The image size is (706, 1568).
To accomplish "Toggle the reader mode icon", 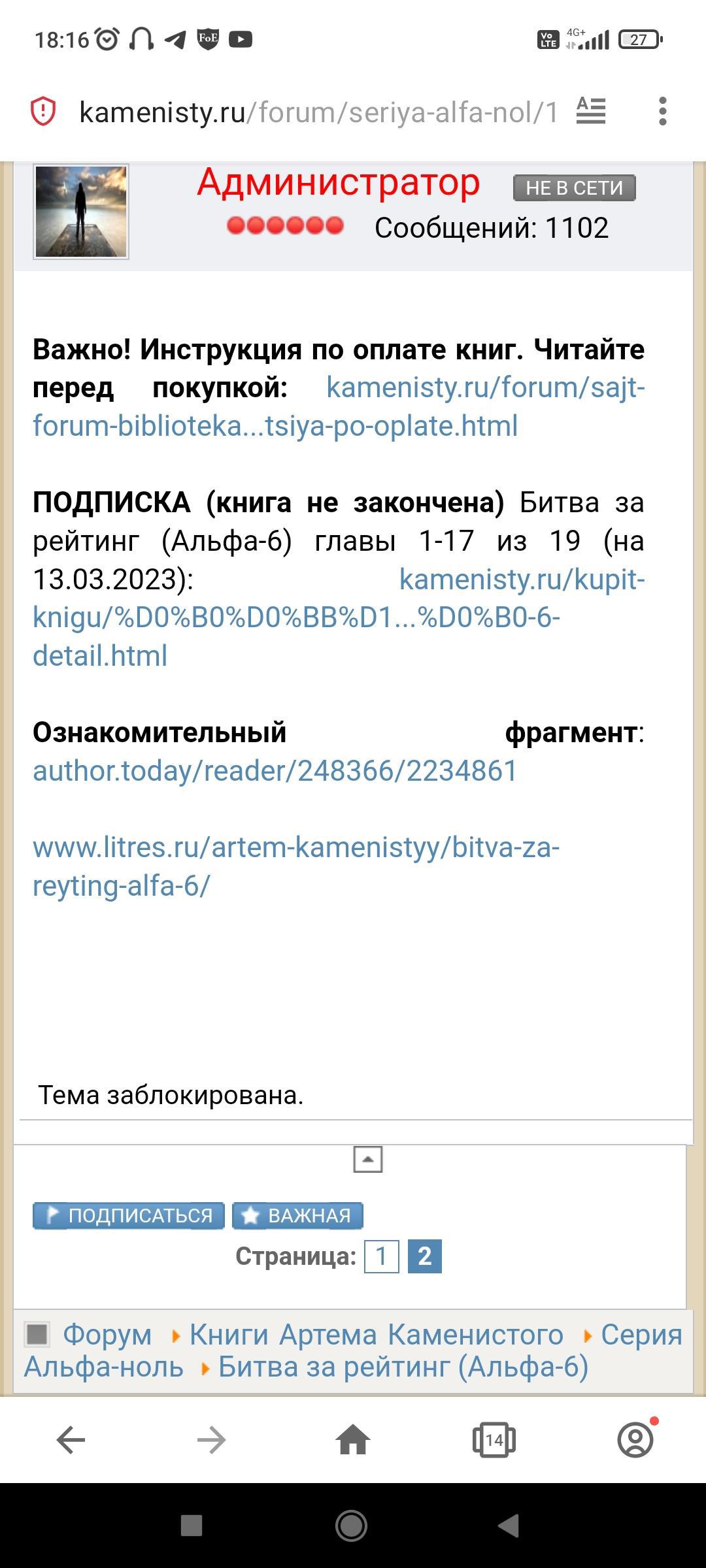I will tap(591, 112).
